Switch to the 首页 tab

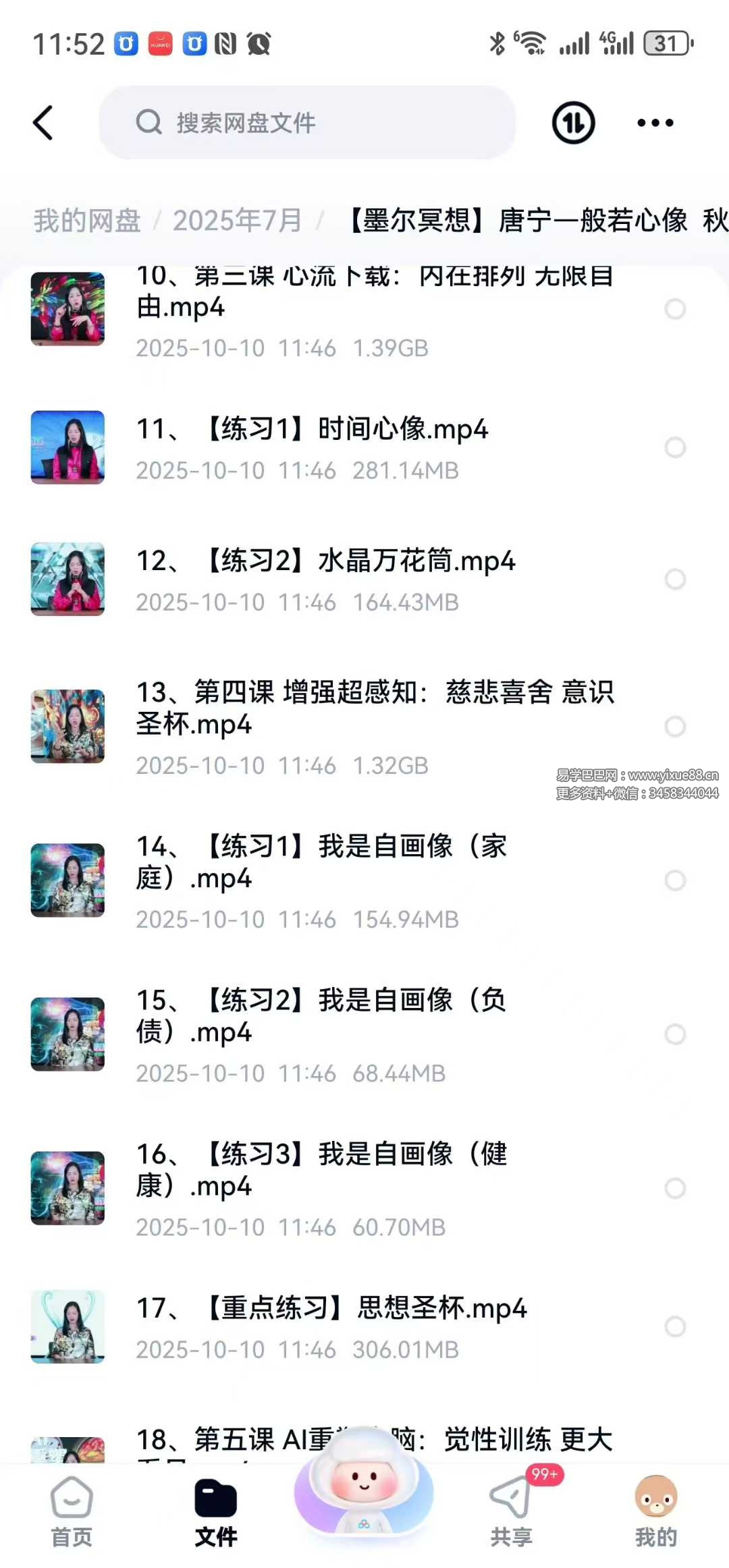point(72,1513)
